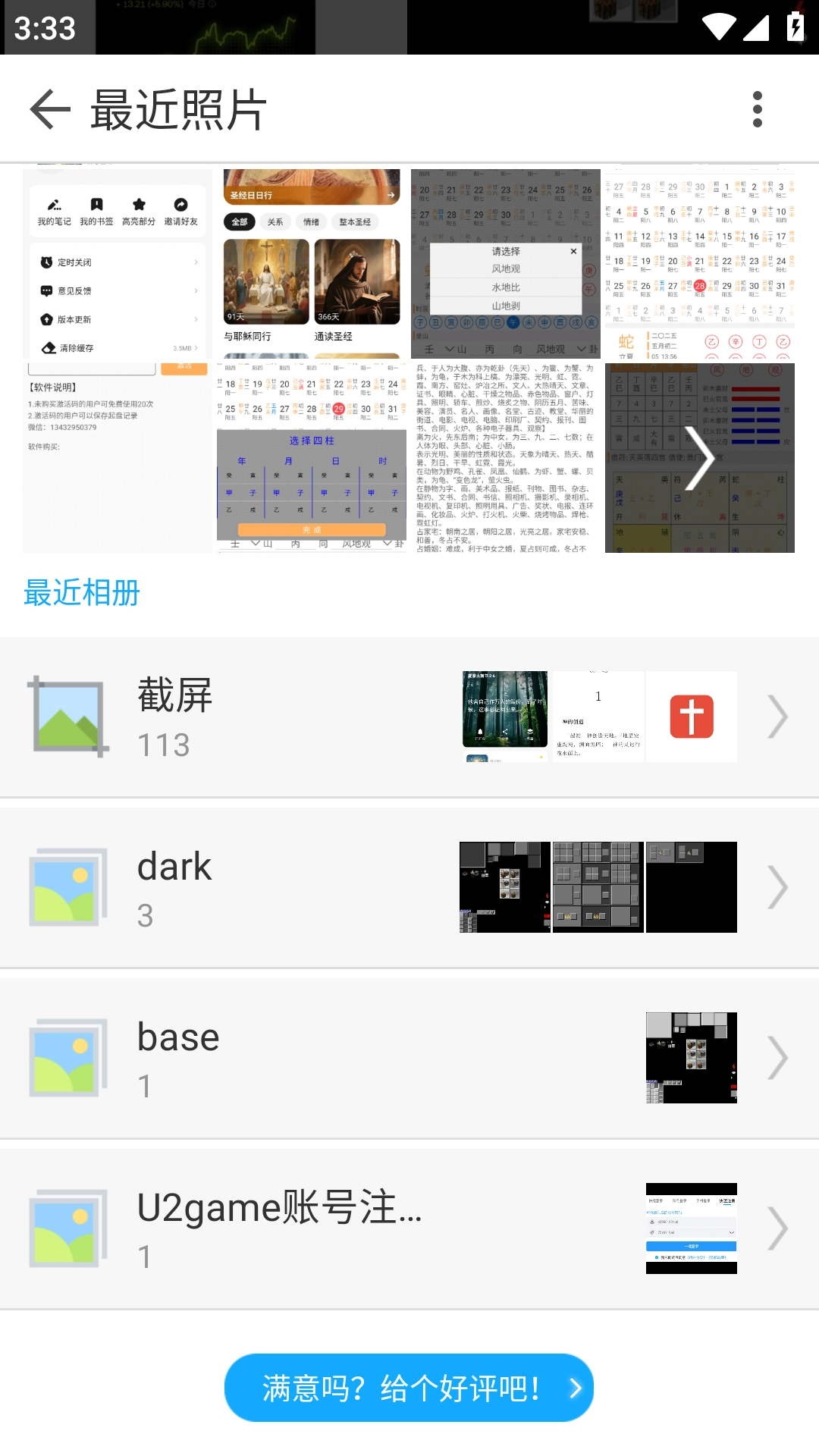Image resolution: width=819 pixels, height=1456 pixels.
Task: Select the 截屏 album crop icon
Action: pos(67,715)
